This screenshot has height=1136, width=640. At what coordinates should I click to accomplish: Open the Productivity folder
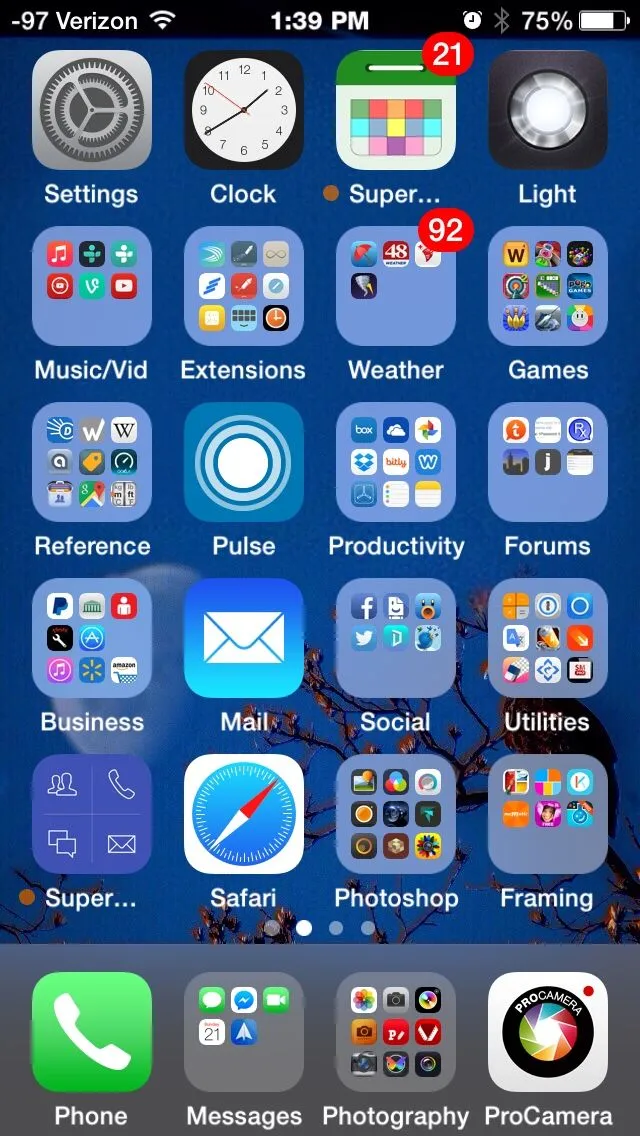pos(395,462)
